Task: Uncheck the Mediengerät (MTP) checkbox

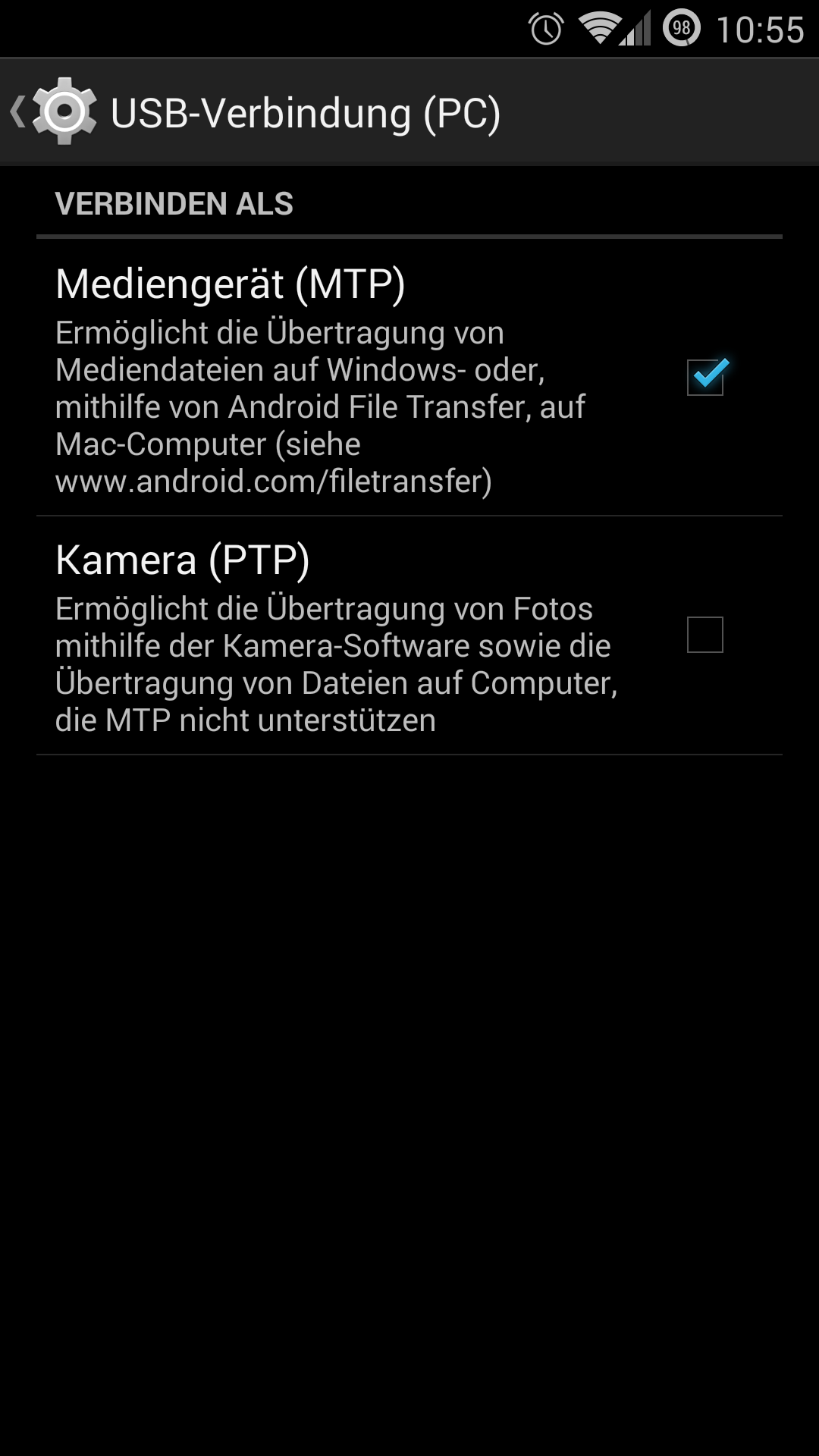Action: pos(705,377)
